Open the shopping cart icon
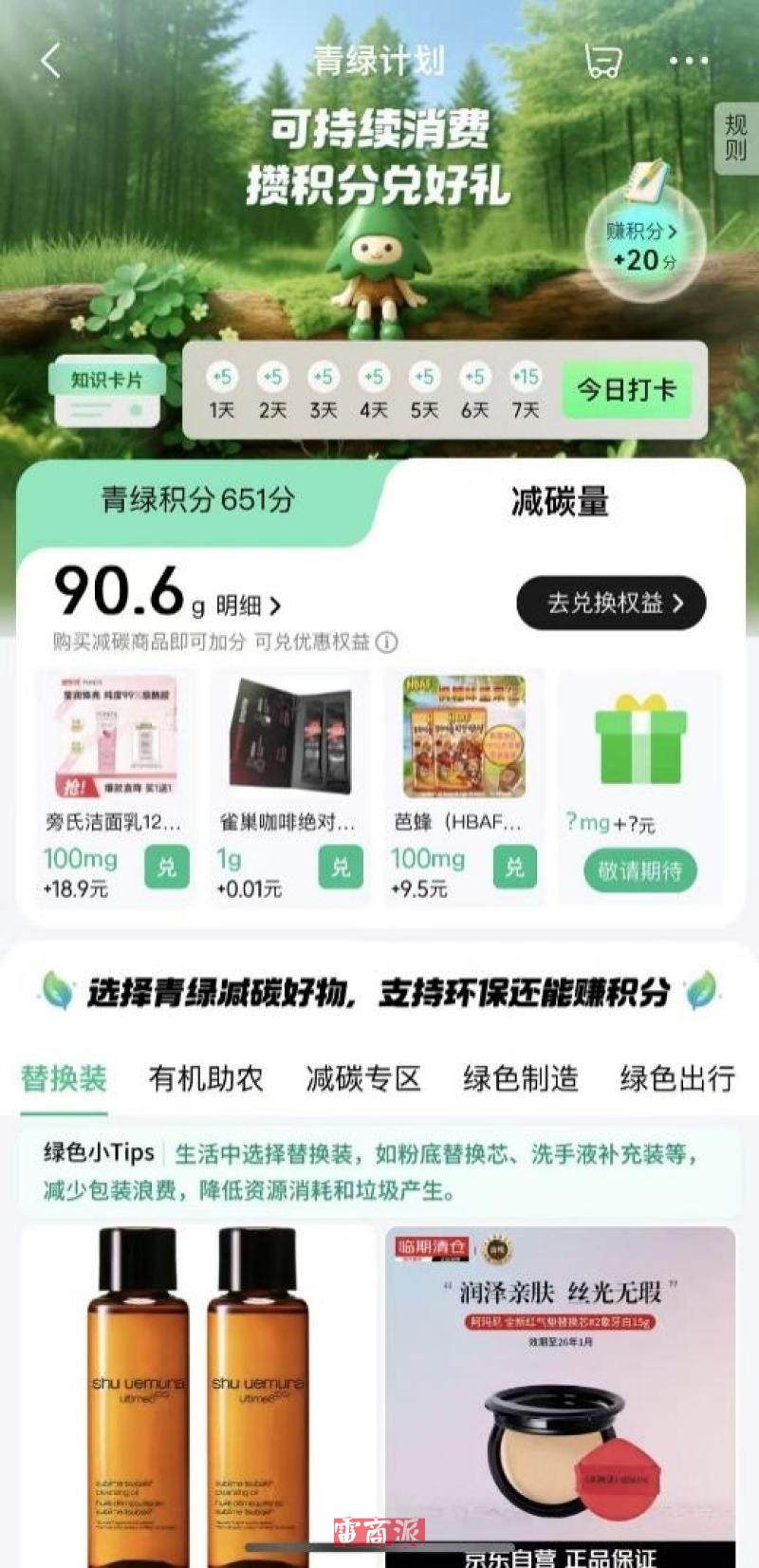759x1568 pixels. (x=602, y=61)
